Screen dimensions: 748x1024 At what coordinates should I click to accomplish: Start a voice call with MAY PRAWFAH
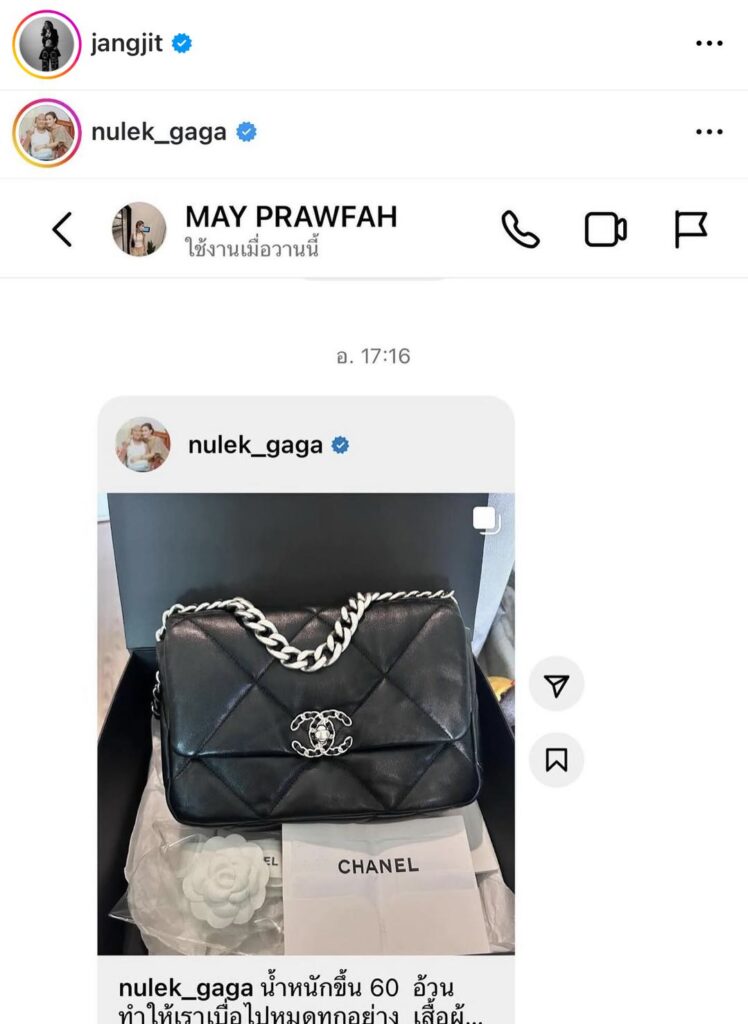pyautogui.click(x=520, y=229)
